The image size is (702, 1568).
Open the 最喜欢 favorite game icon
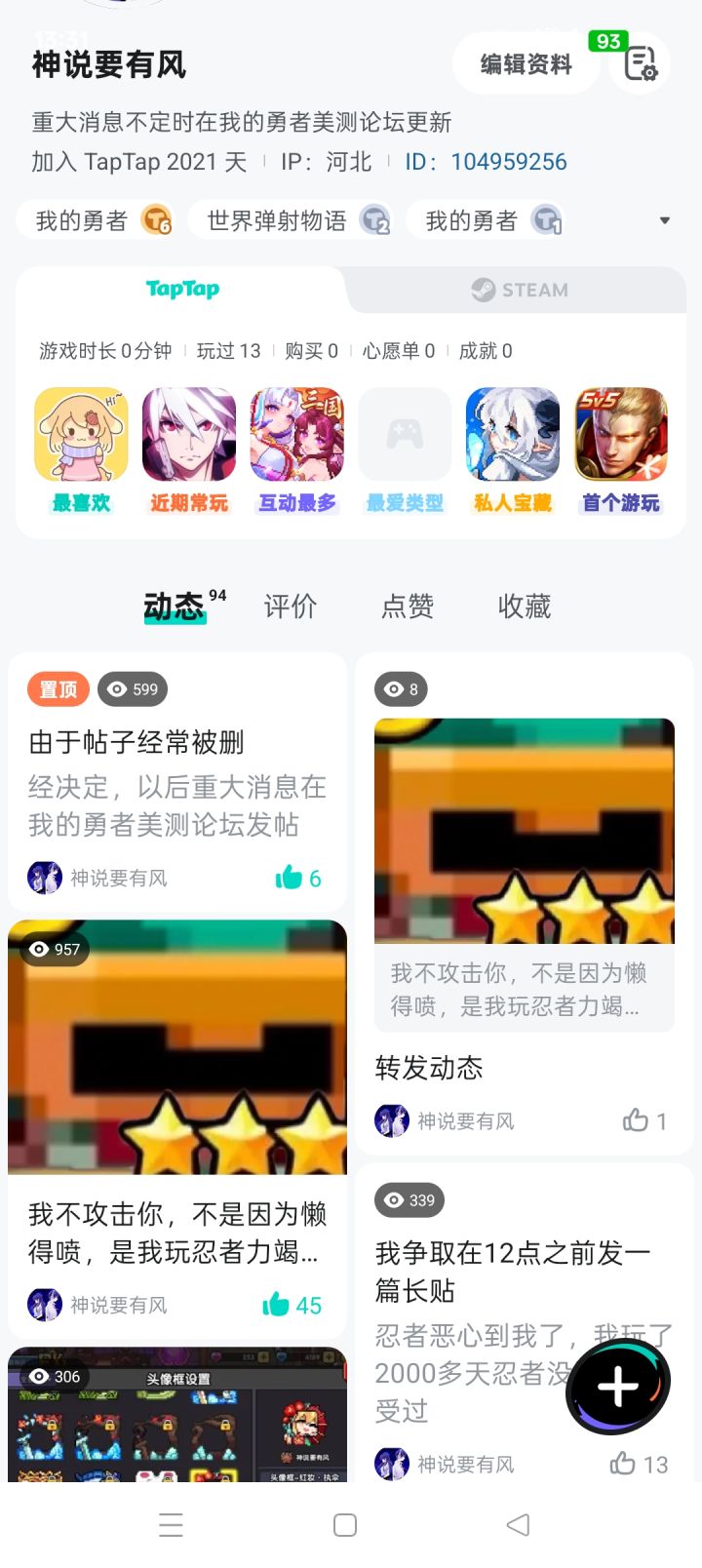coord(80,433)
